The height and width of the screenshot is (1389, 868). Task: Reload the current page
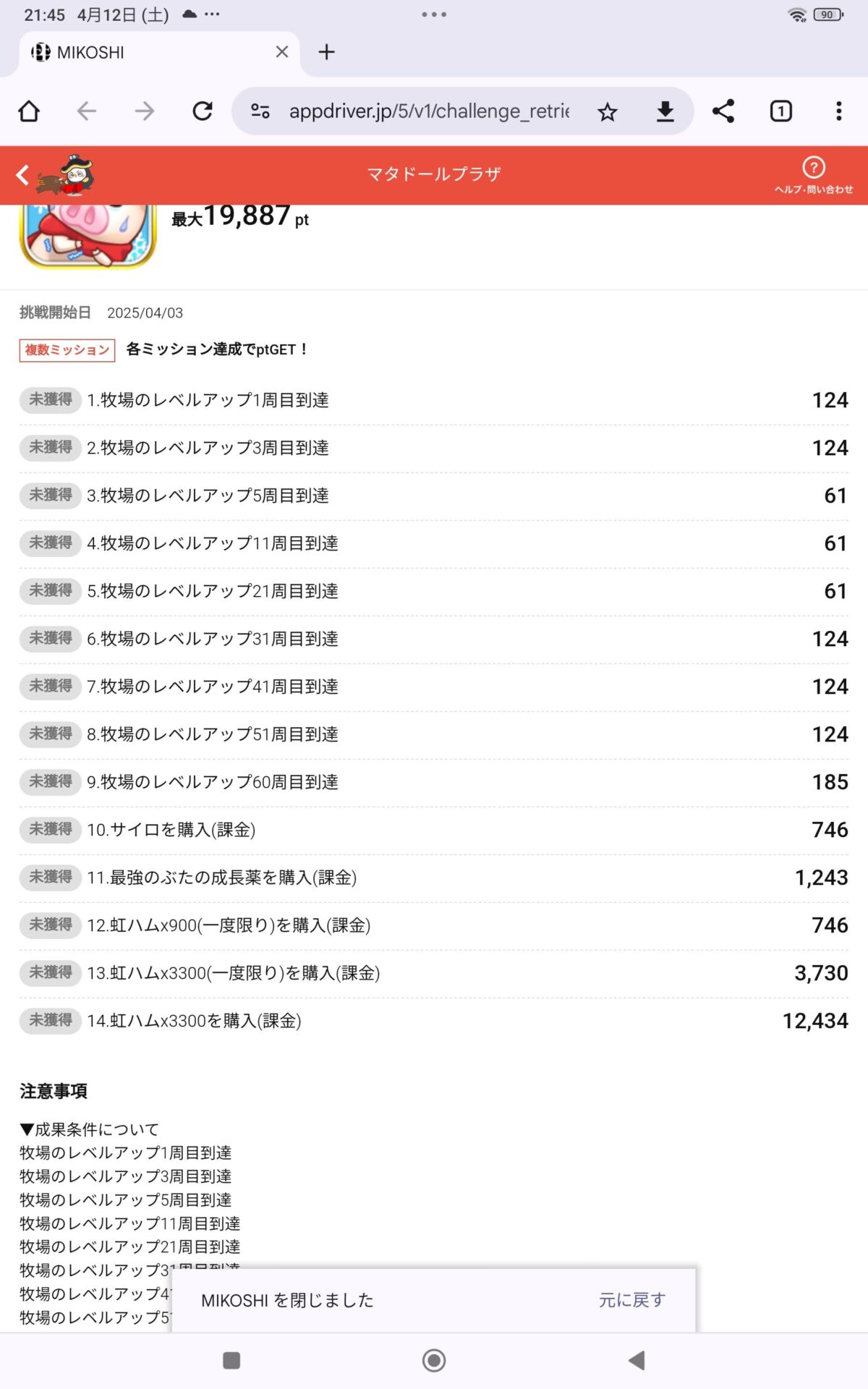pyautogui.click(x=203, y=111)
